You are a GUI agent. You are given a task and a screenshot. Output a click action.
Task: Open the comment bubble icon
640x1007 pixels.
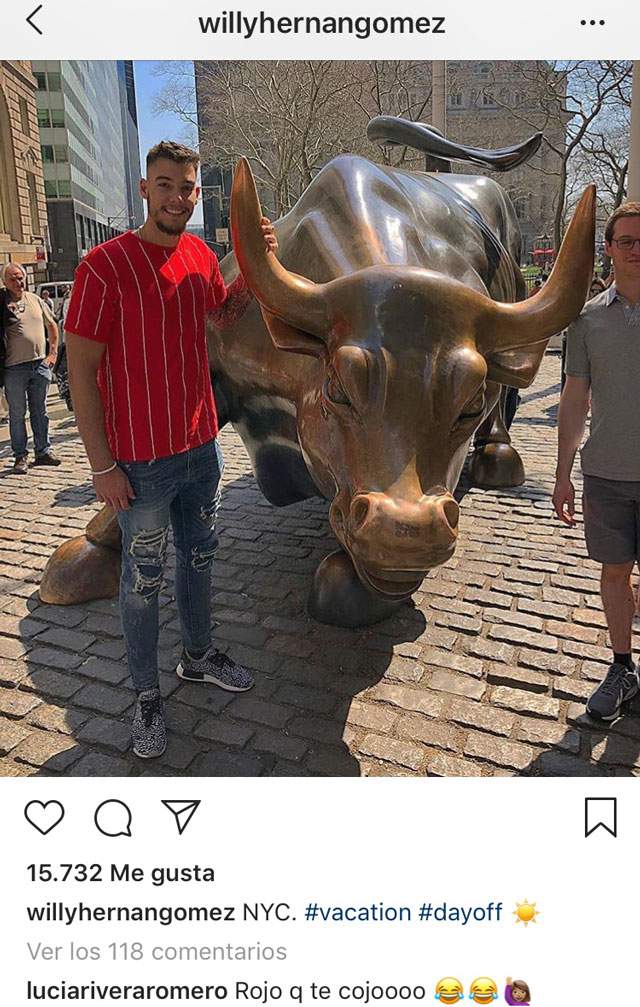[112, 818]
